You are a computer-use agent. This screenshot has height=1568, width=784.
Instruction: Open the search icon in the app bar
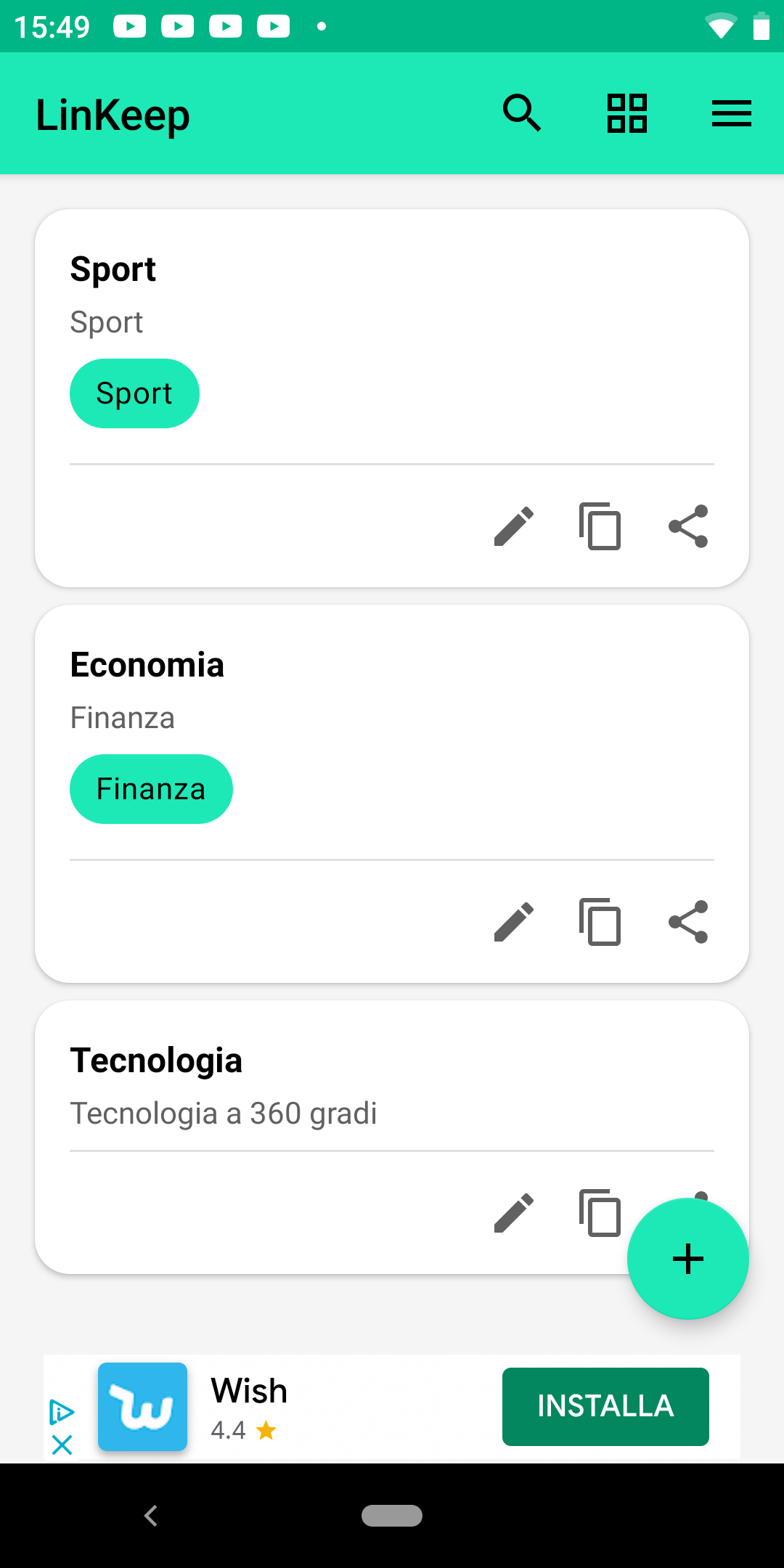(x=522, y=113)
